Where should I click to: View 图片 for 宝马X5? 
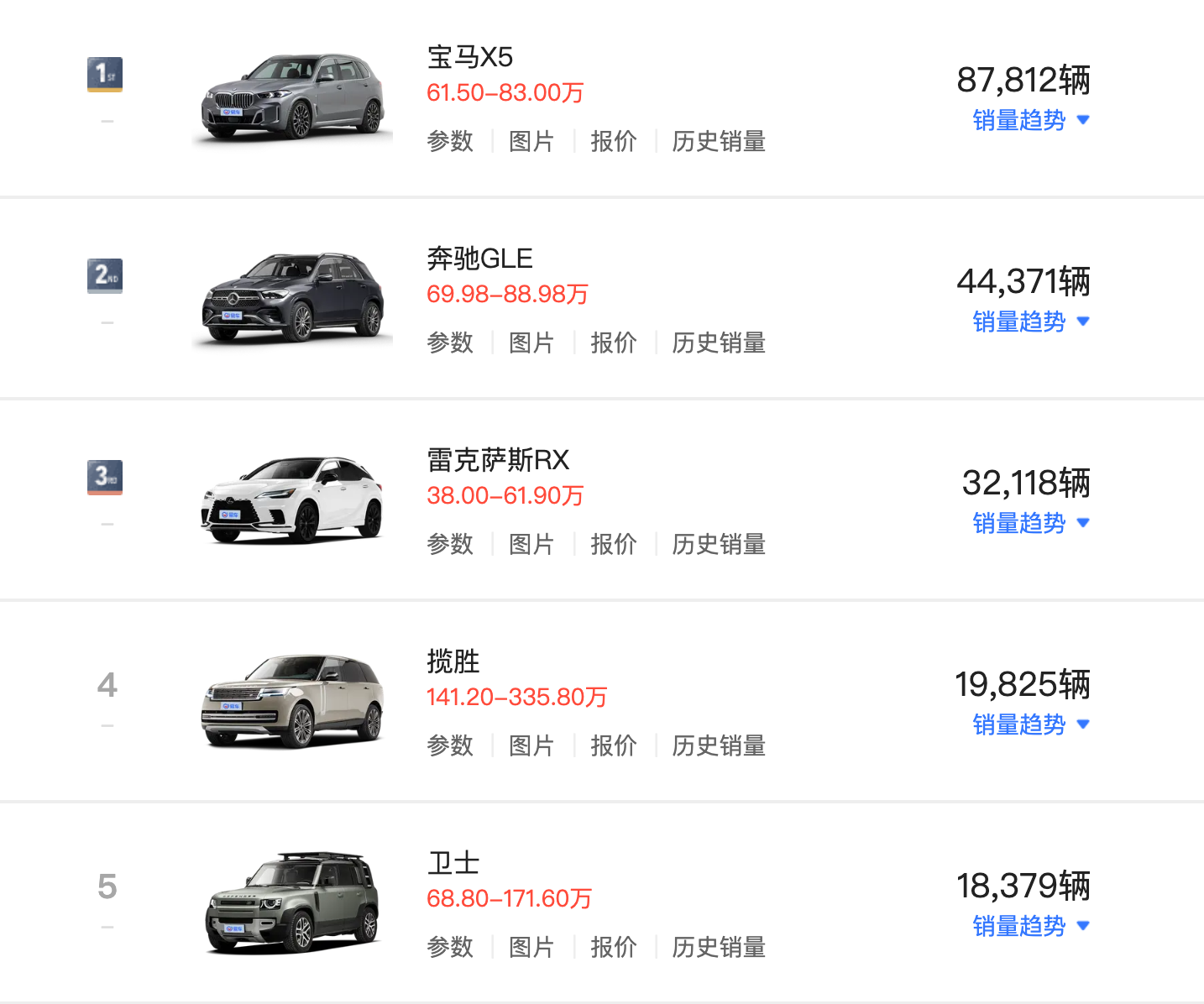[x=531, y=141]
